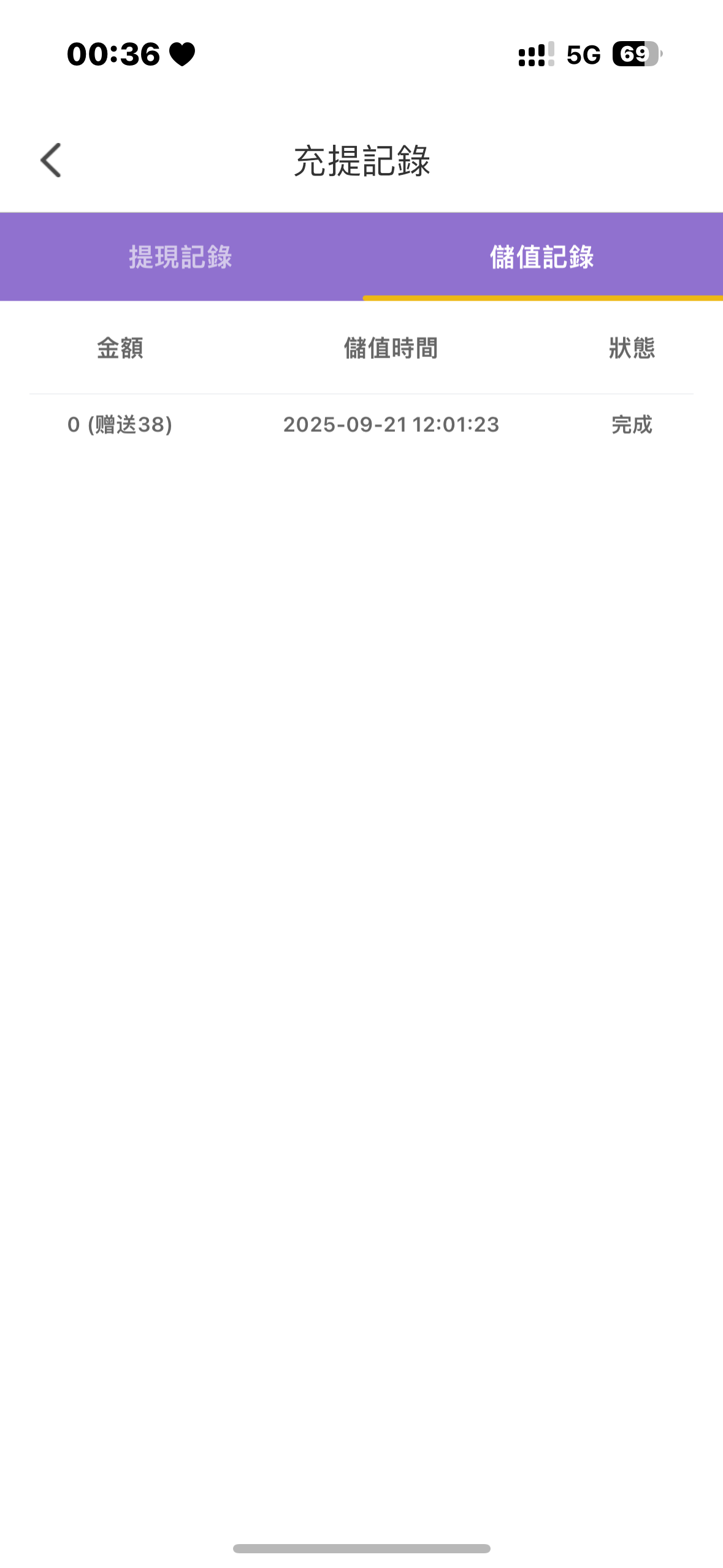Tap the yellow underline below 儲值記錄
The width and height of the screenshot is (723, 1568).
[x=542, y=299]
